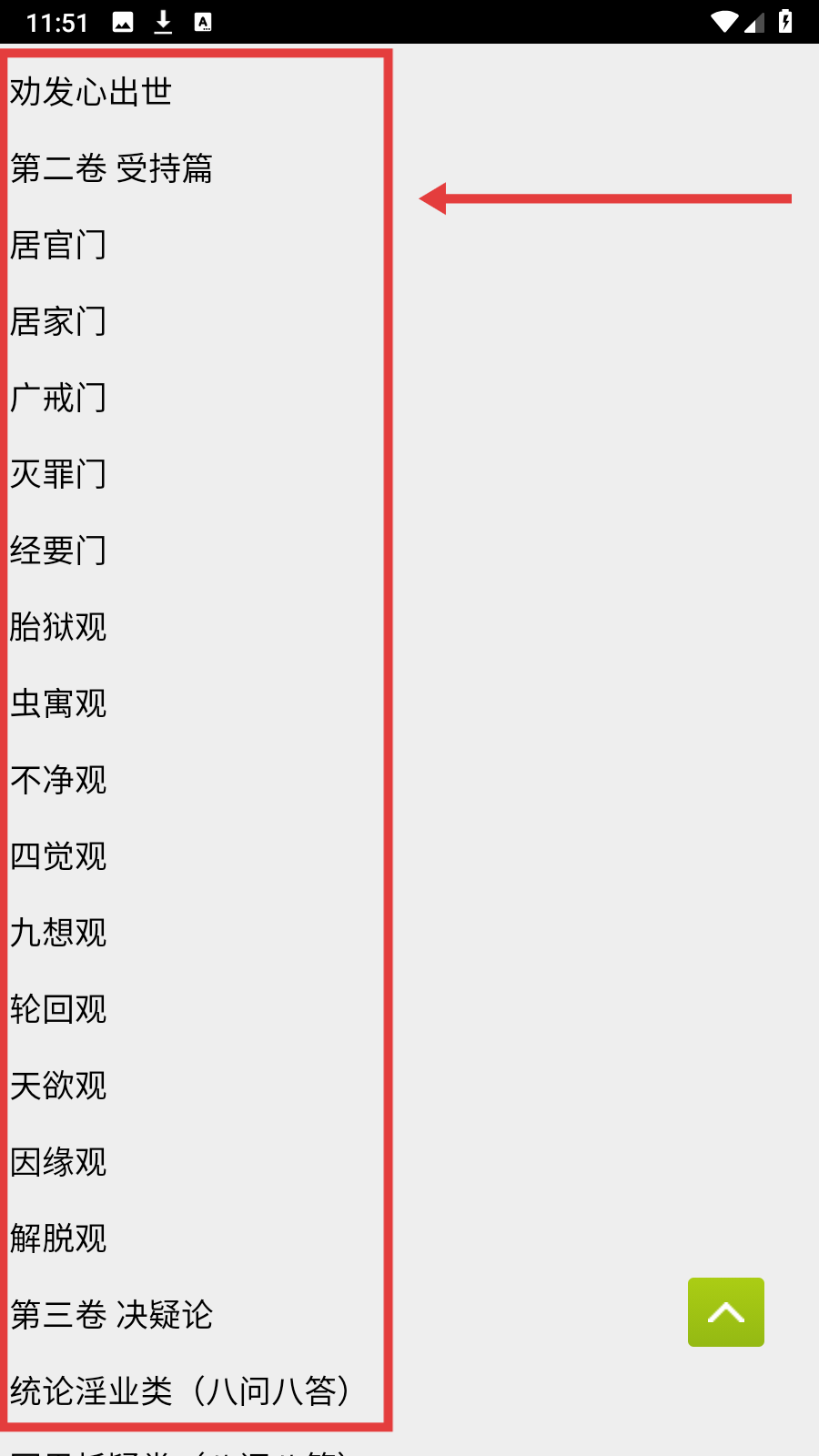Open 第二卷 受持篇
This screenshot has width=819, height=1456.
click(x=111, y=168)
